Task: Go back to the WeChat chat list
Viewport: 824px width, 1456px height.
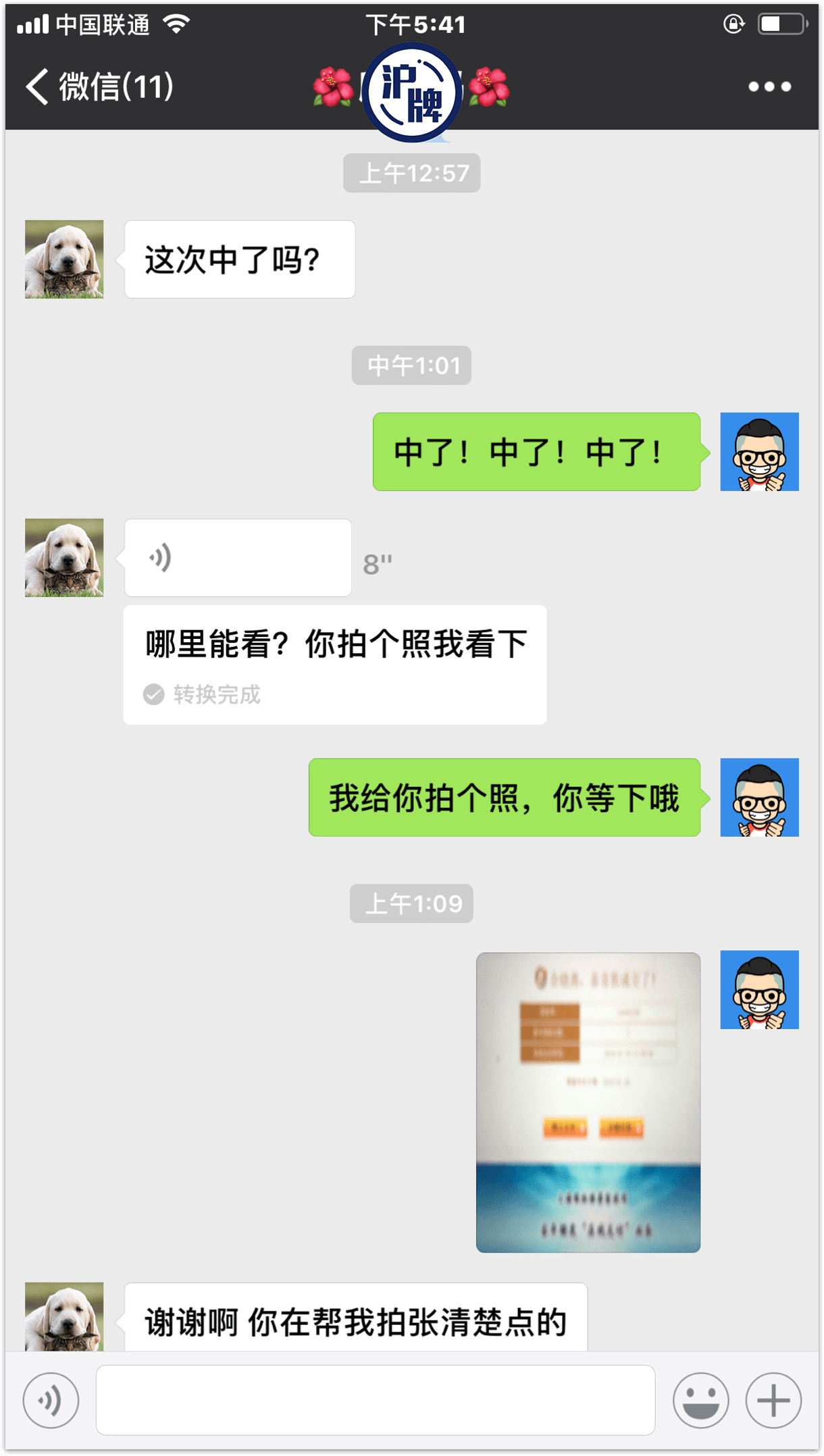Action: point(98,86)
